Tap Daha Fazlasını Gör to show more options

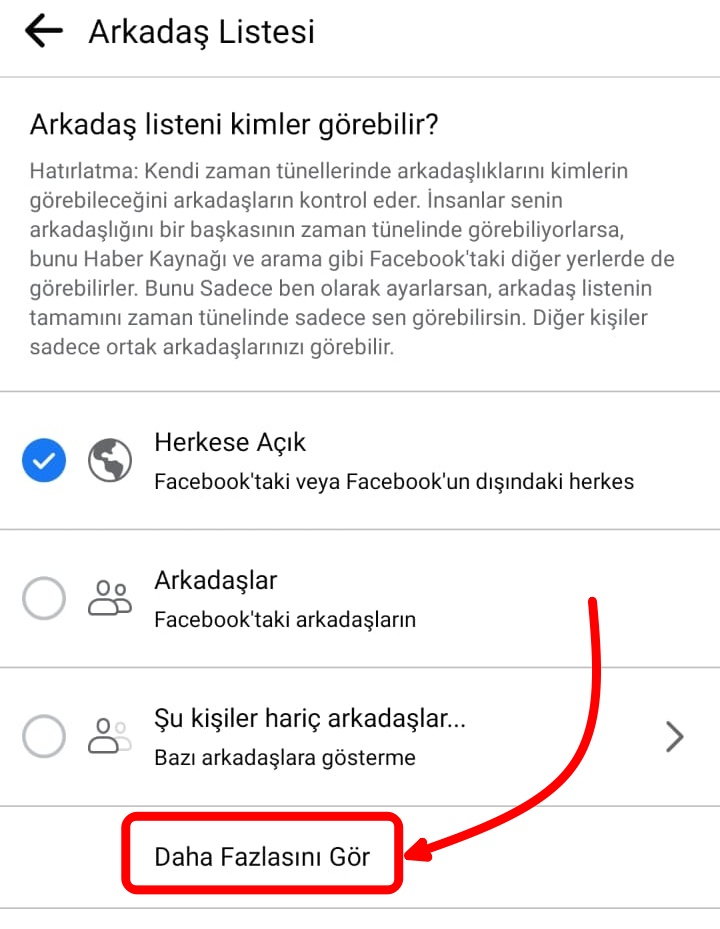coord(262,856)
